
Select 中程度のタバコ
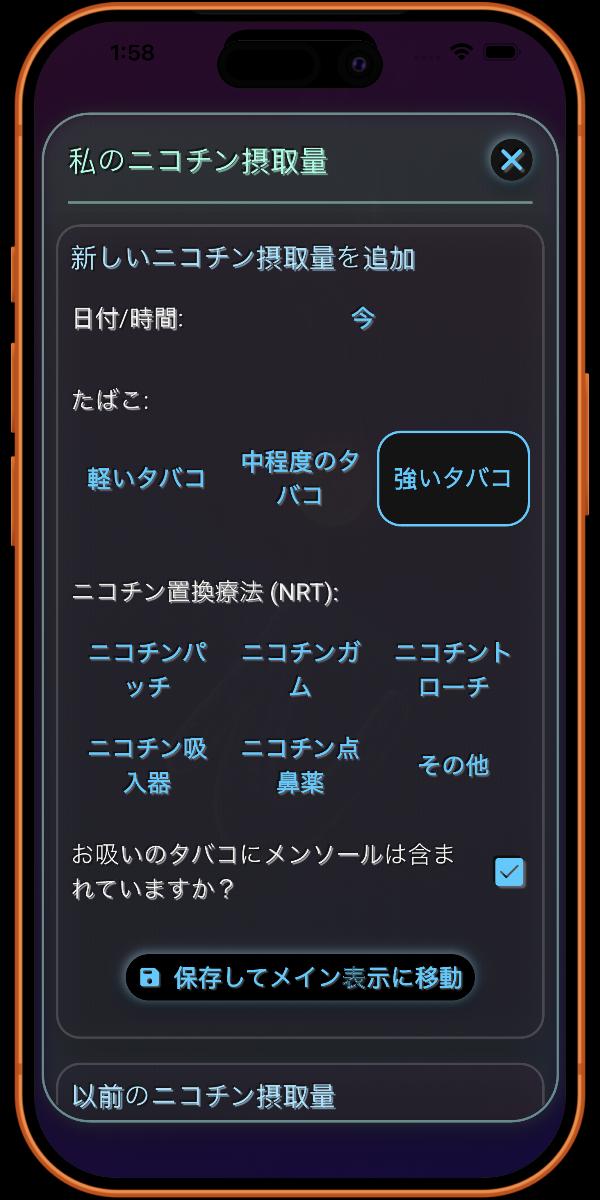pyautogui.click(x=300, y=478)
